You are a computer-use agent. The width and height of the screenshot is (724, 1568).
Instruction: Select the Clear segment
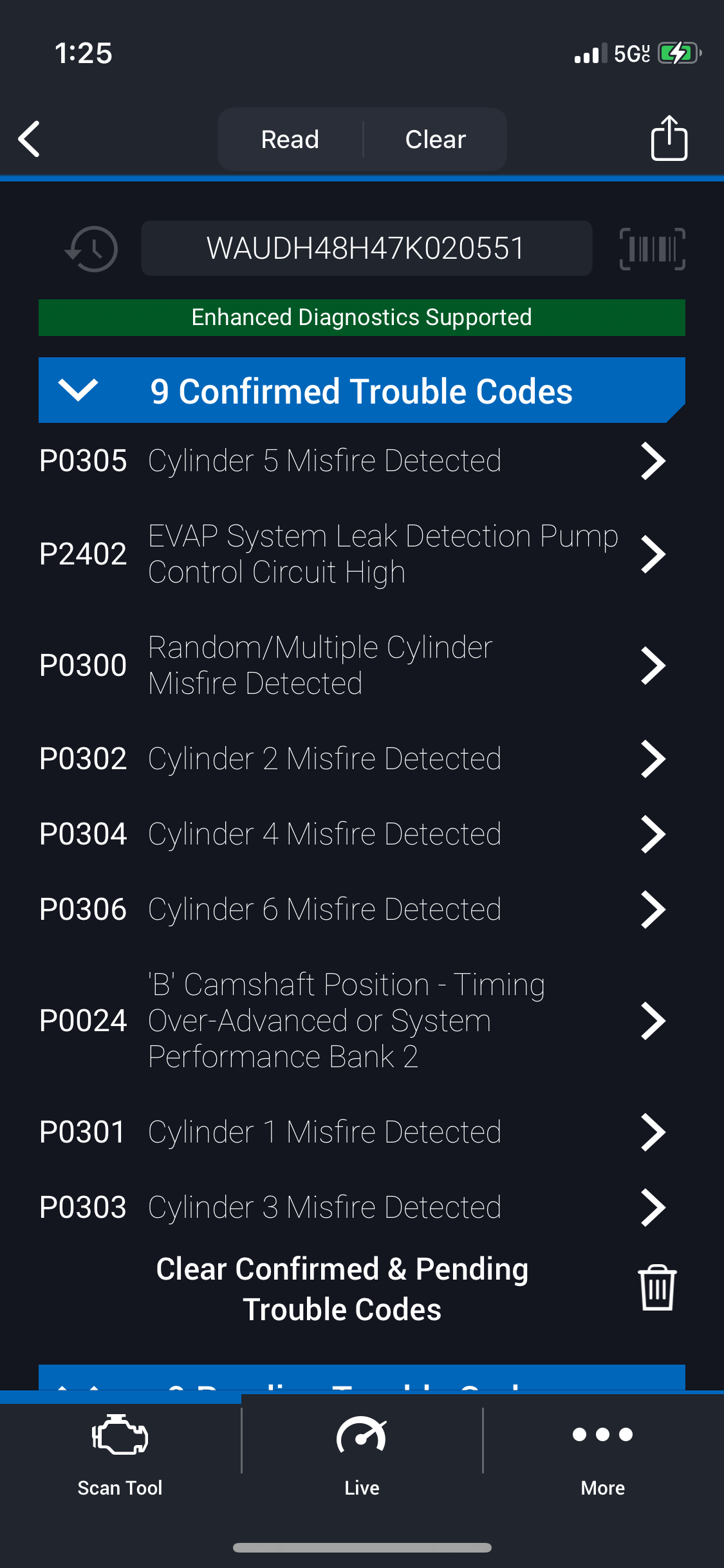click(436, 139)
